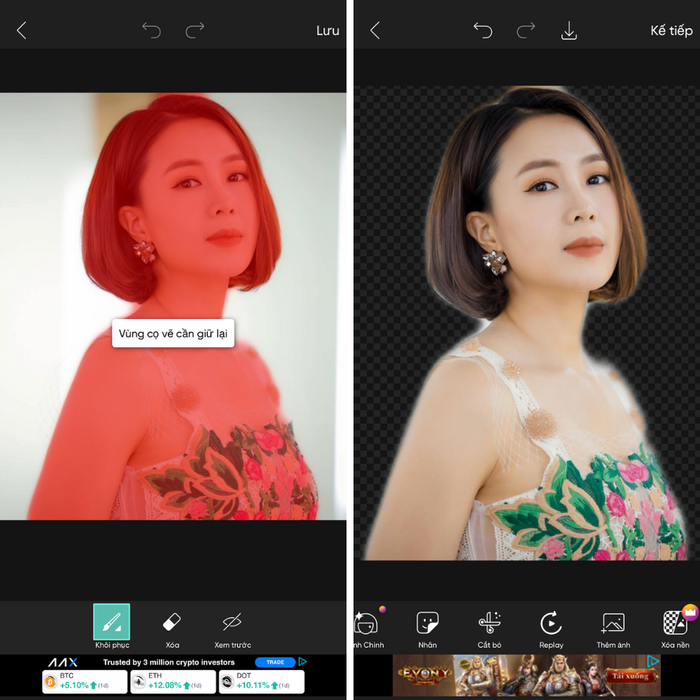700x700 pixels.
Task: Go back from the Kế tiếp editor screen
Action: coord(375,31)
